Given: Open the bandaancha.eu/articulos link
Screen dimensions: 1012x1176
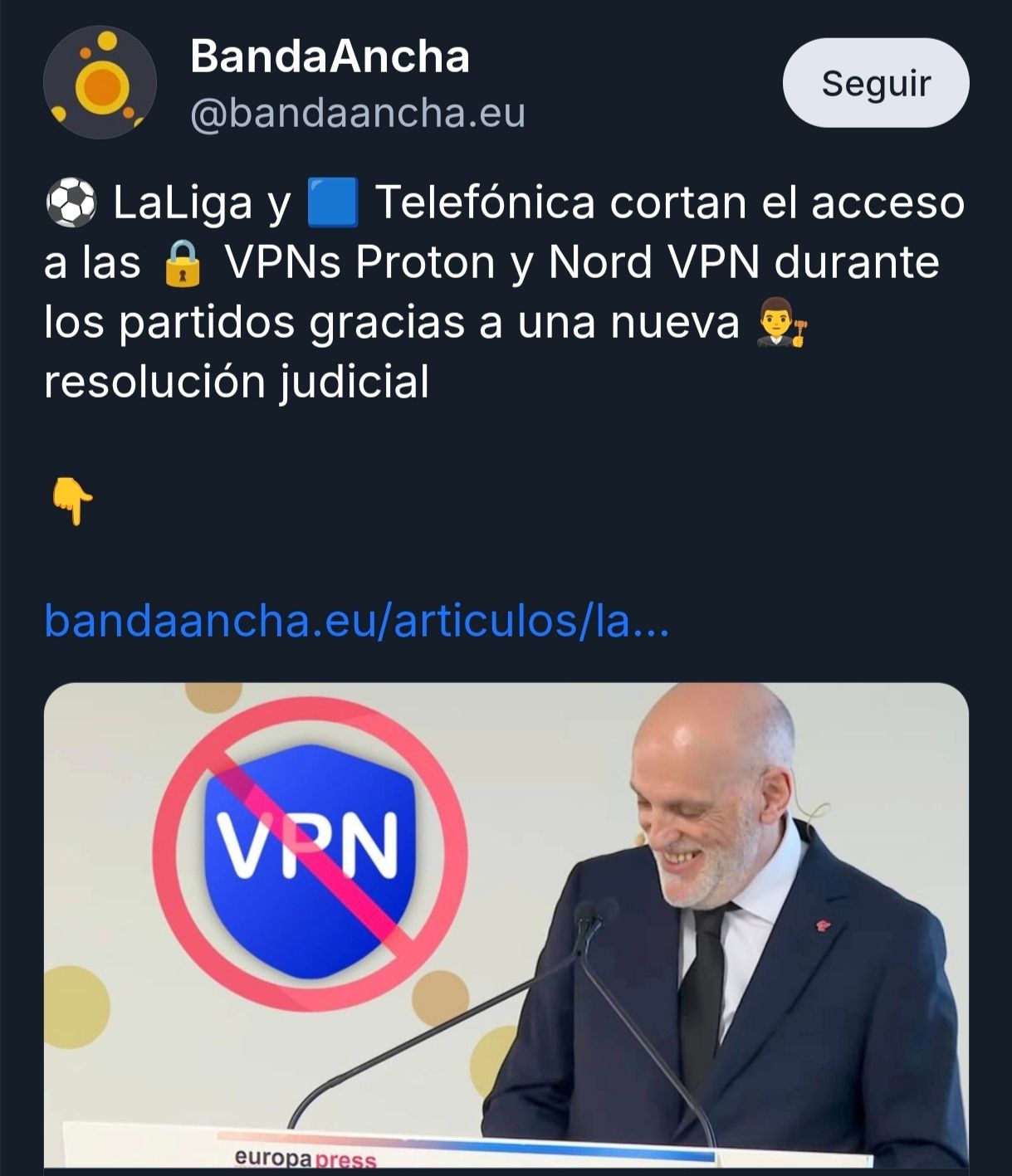Looking at the screenshot, I should click(355, 621).
